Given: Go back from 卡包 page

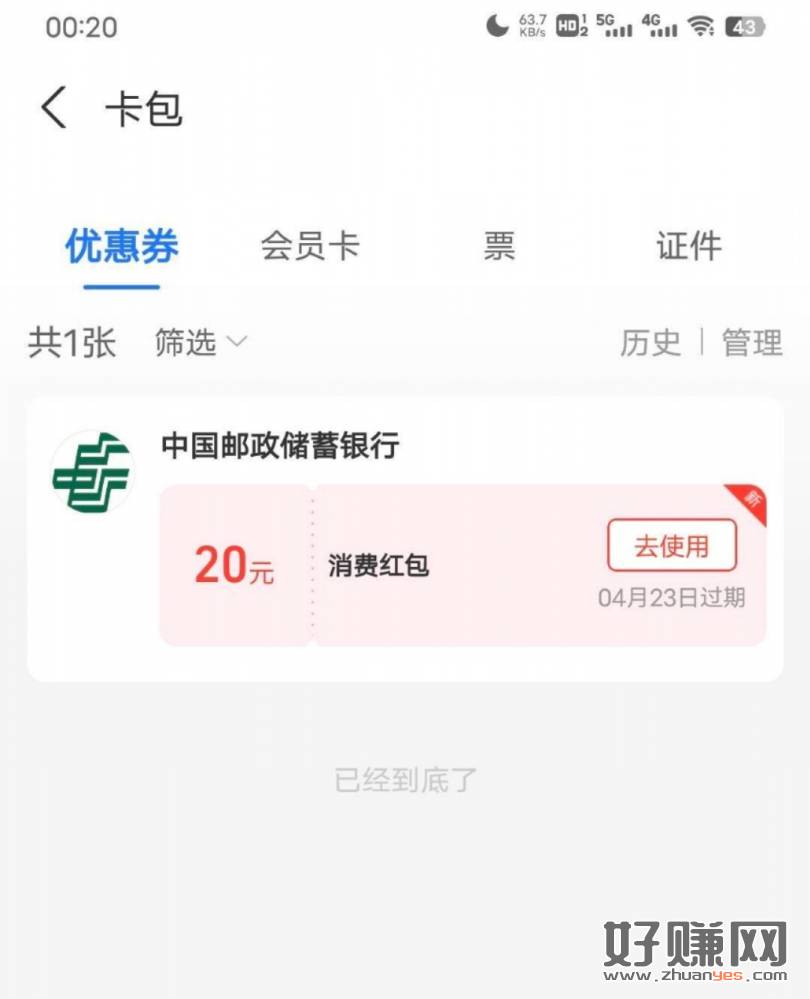Looking at the screenshot, I should point(54,108).
